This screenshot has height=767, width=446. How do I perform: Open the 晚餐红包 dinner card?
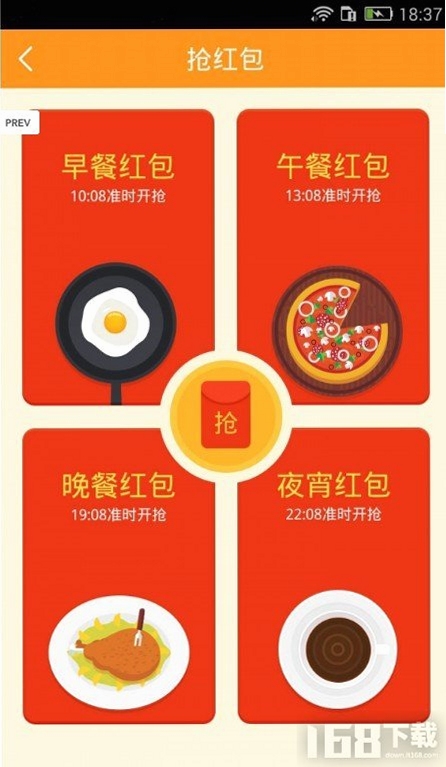[118, 576]
